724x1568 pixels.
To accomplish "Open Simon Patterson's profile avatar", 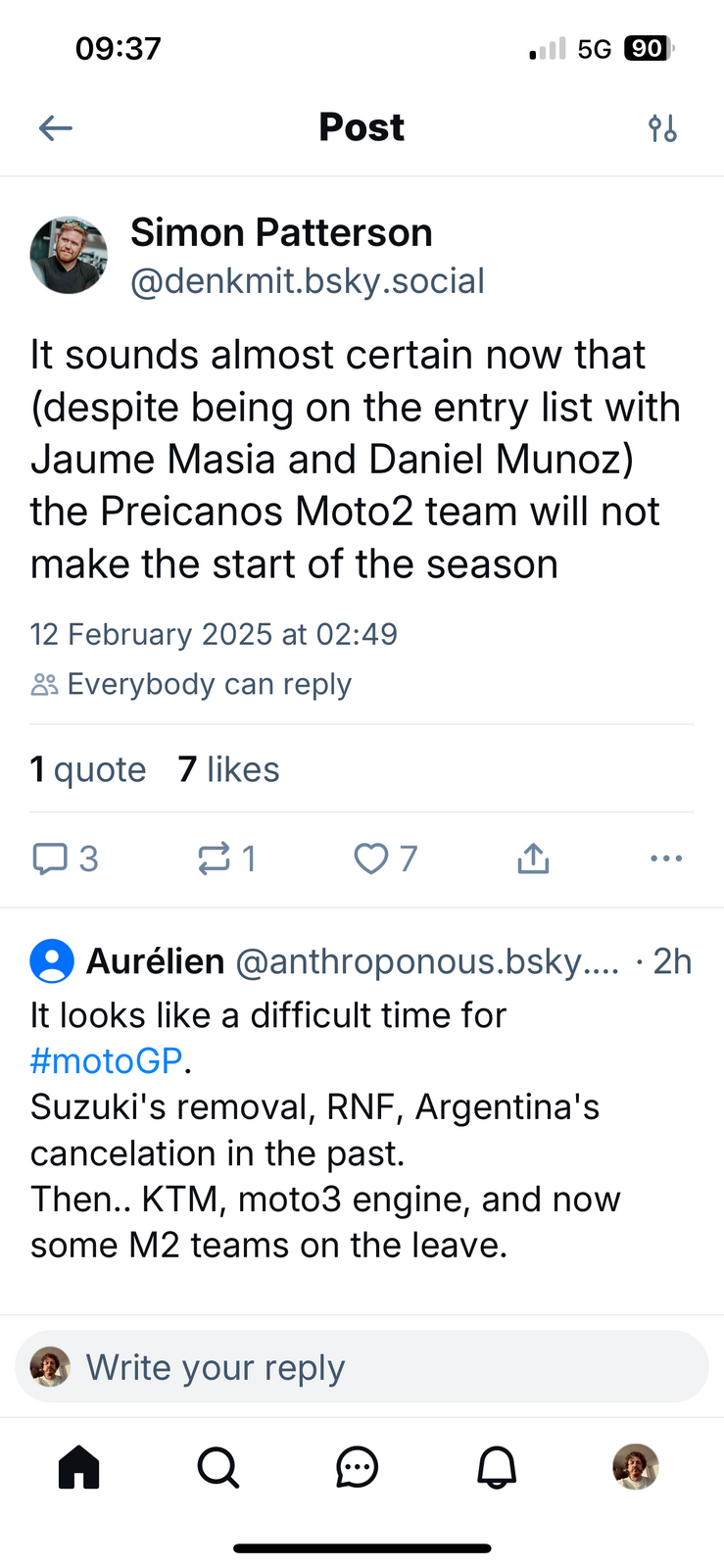I will point(69,256).
